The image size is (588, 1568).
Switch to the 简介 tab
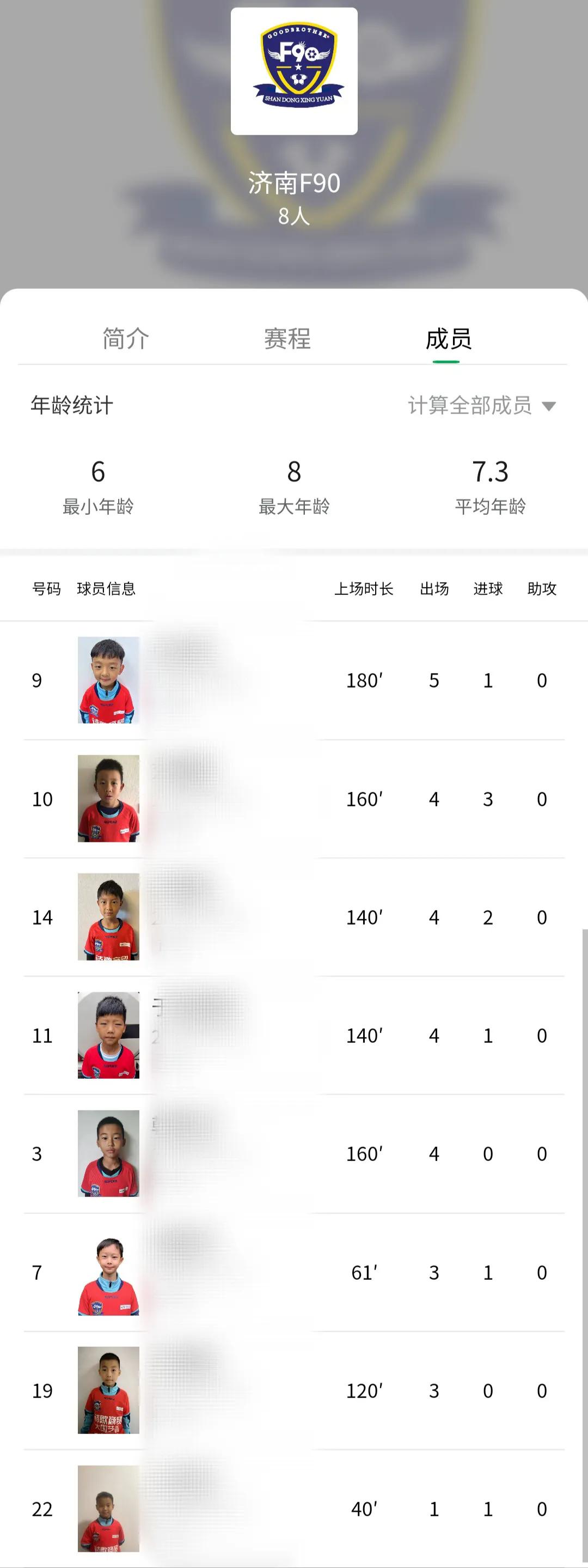coord(125,338)
